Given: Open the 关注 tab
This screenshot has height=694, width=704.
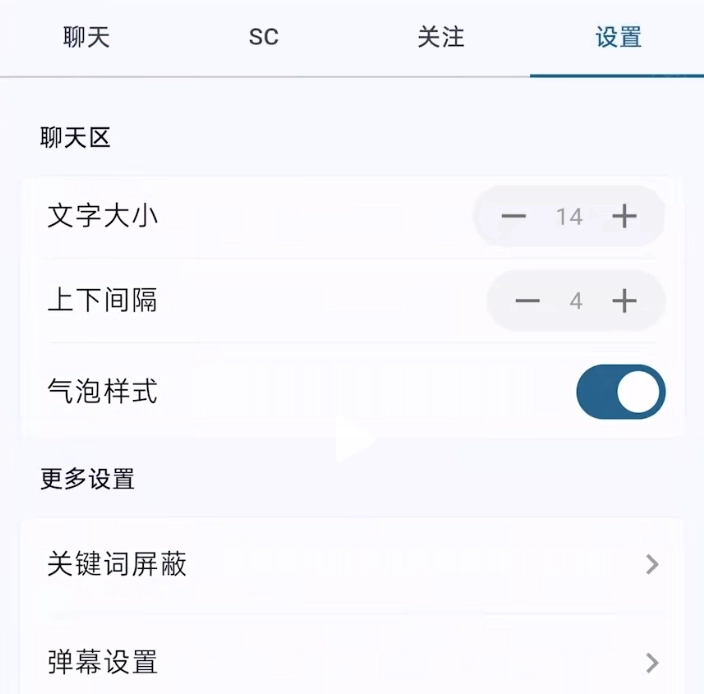Looking at the screenshot, I should 440,38.
